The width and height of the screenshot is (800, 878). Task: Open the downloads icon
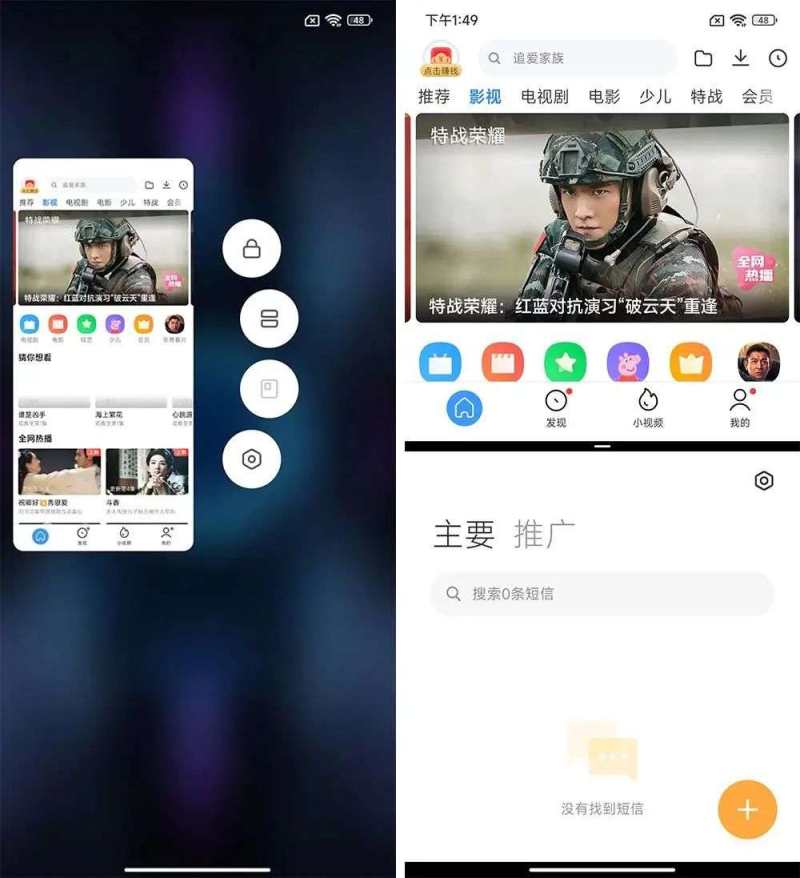click(x=740, y=58)
